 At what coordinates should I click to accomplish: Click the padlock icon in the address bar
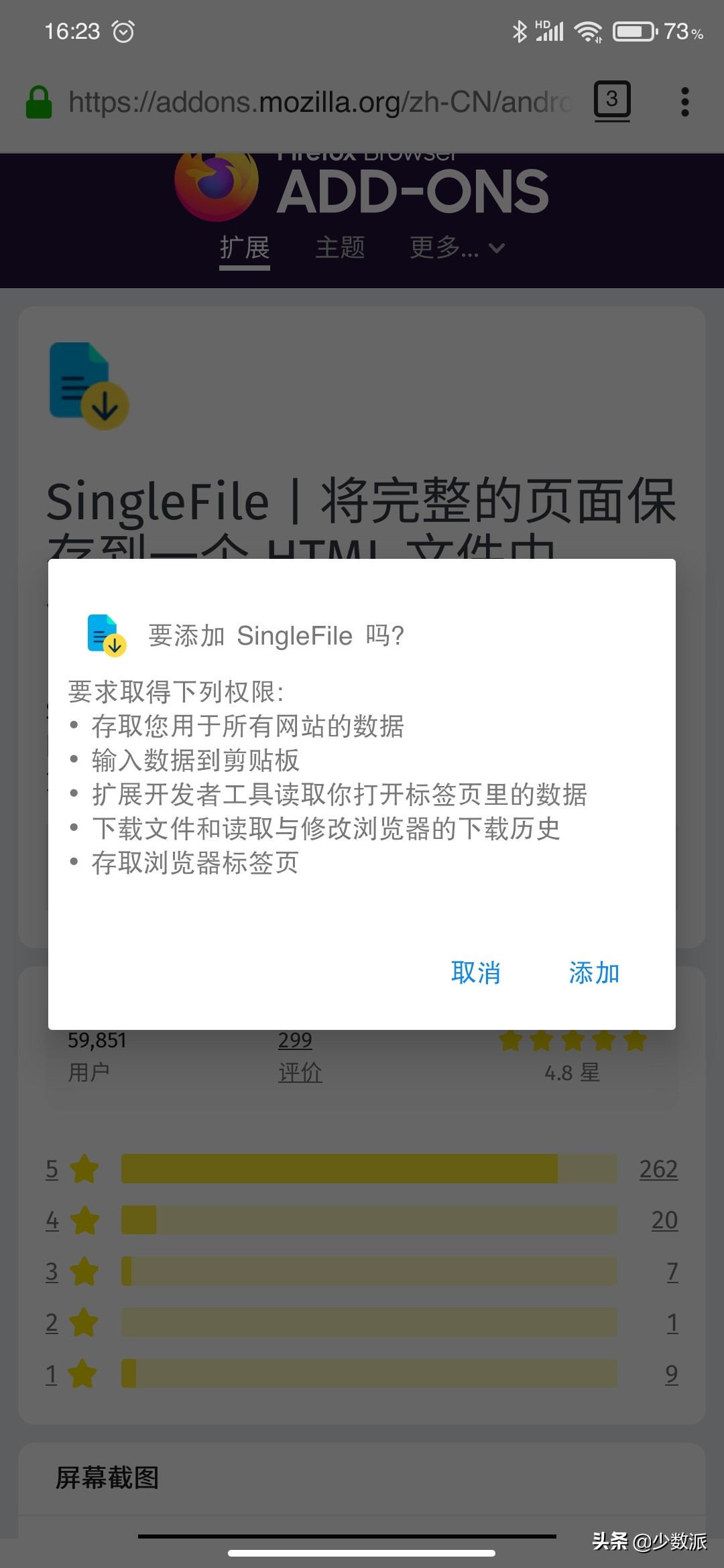pyautogui.click(x=38, y=101)
